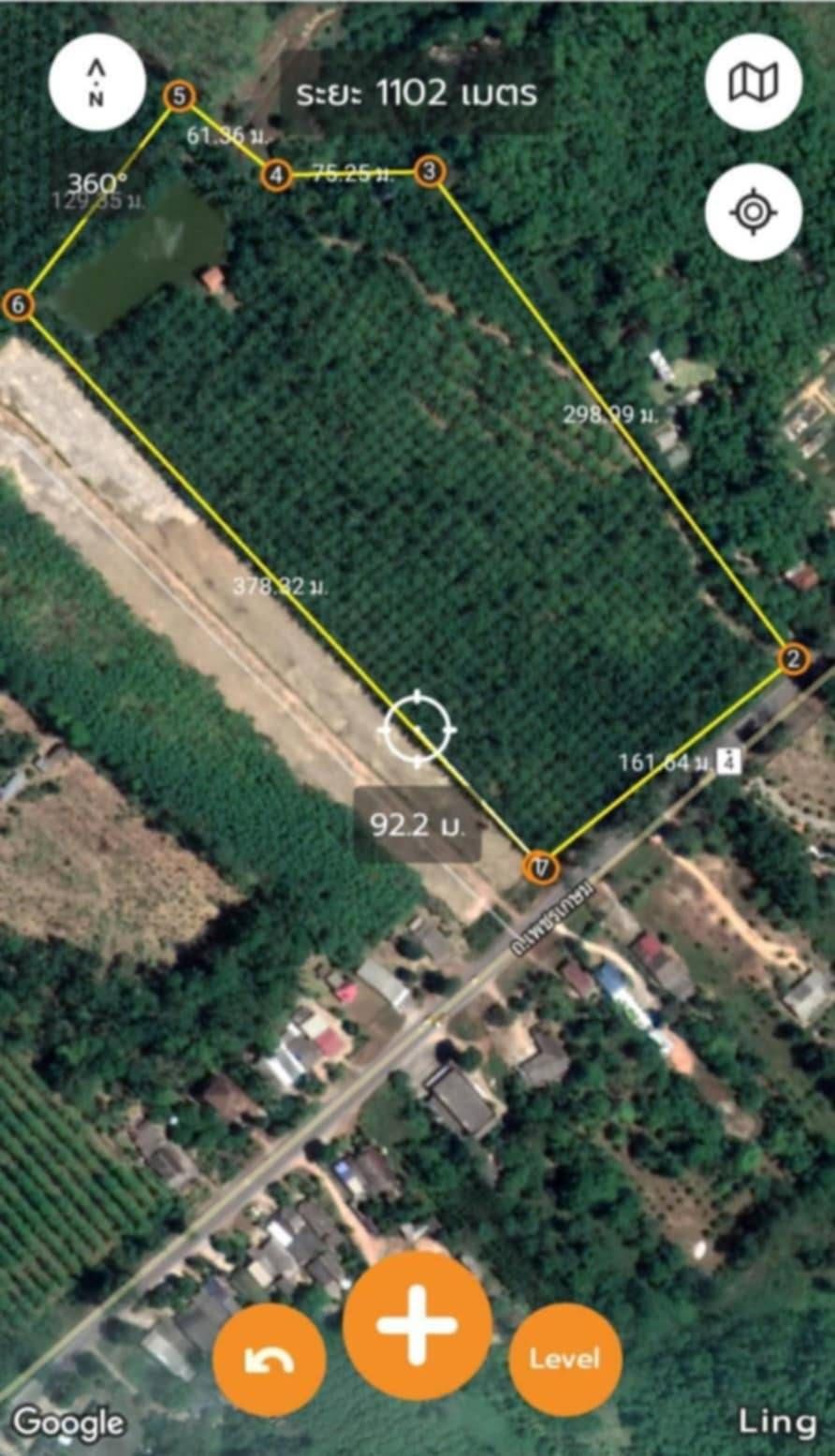
Task: Select boundary marker number 4
Action: [x=275, y=176]
